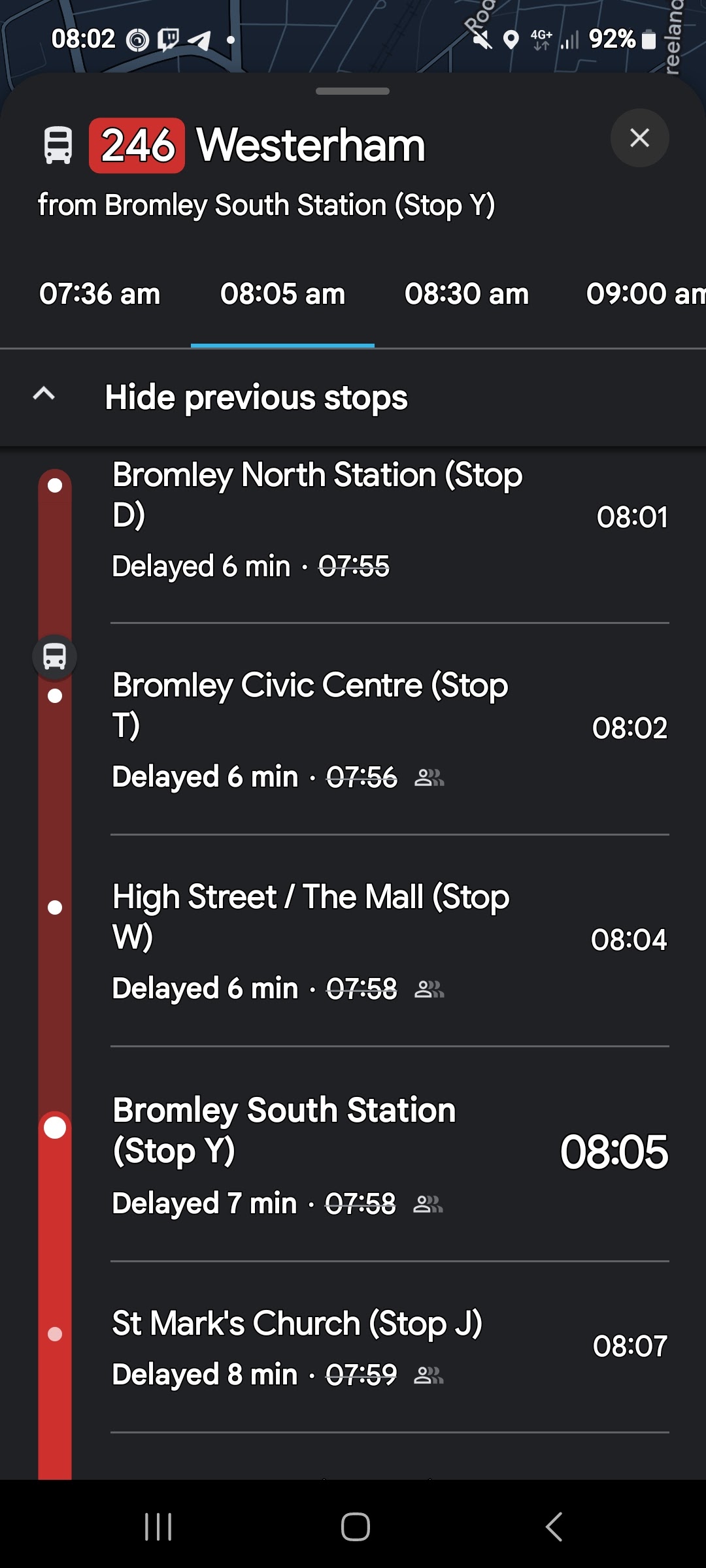The image size is (706, 1568).
Task: Open Bromley North Station (Stop D) stop
Action: [x=353, y=519]
